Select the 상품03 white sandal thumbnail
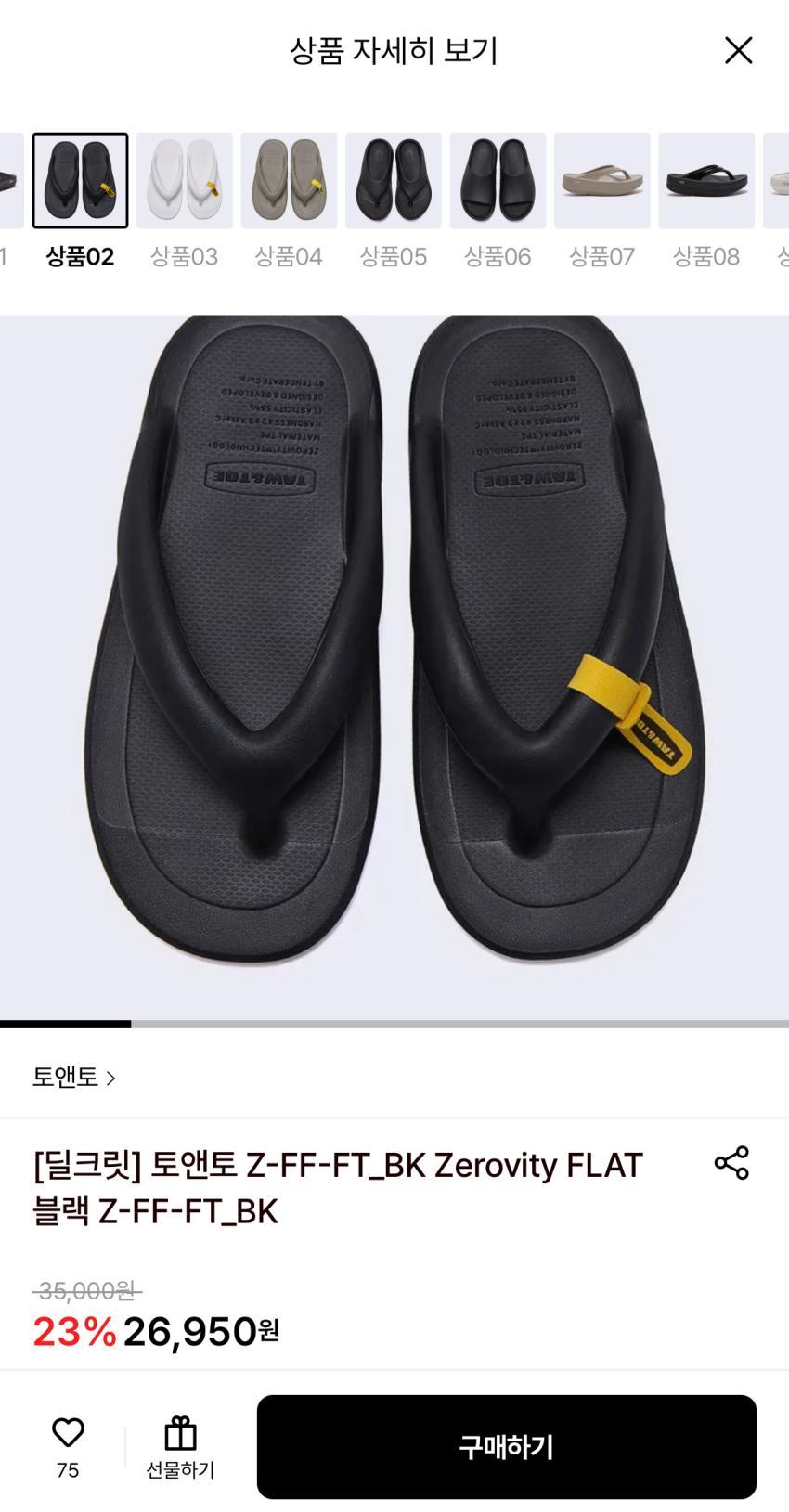Viewport: 789px width, 1512px height. coord(185,181)
